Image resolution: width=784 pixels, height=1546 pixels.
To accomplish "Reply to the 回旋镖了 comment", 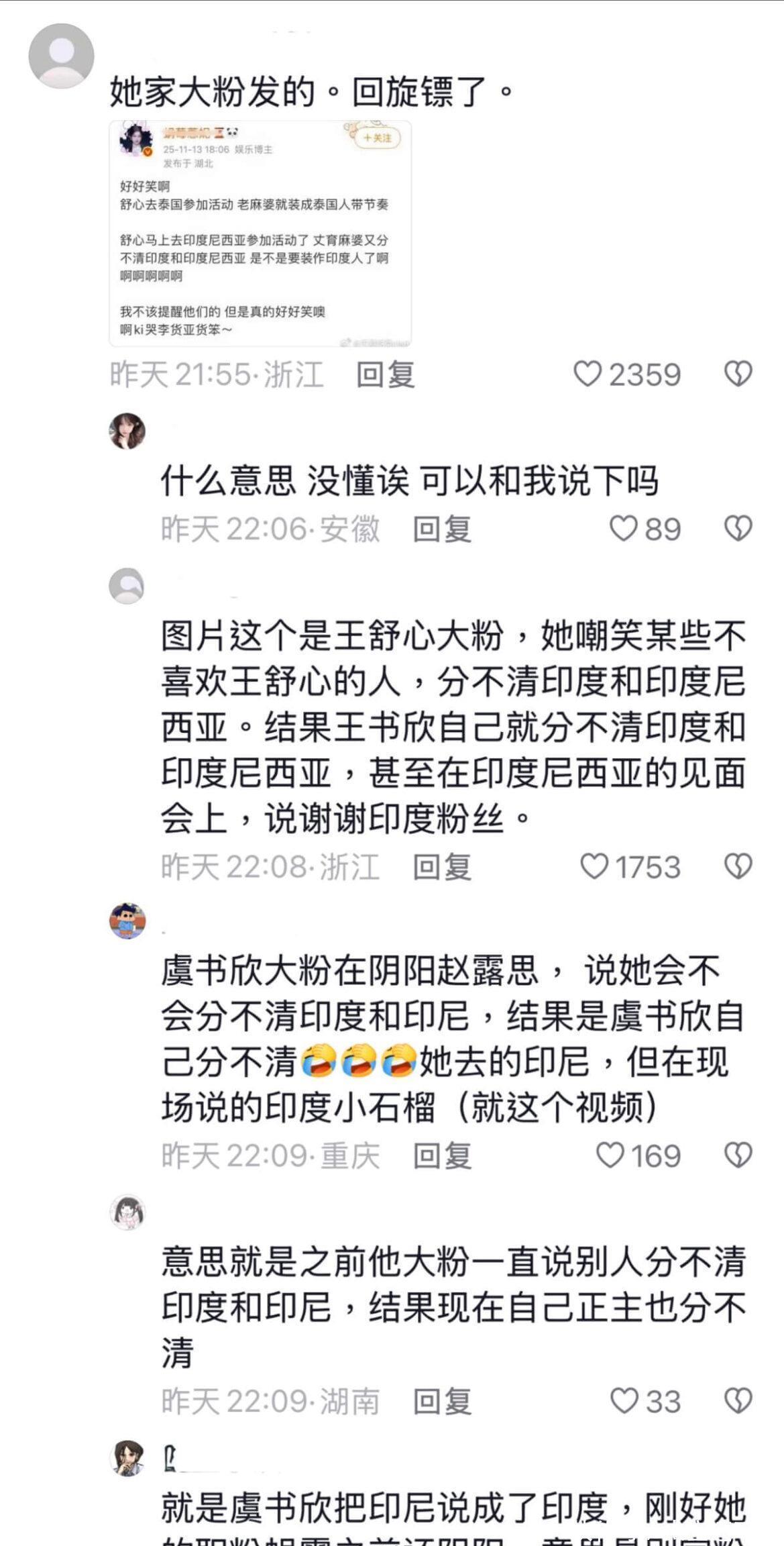I will [385, 374].
